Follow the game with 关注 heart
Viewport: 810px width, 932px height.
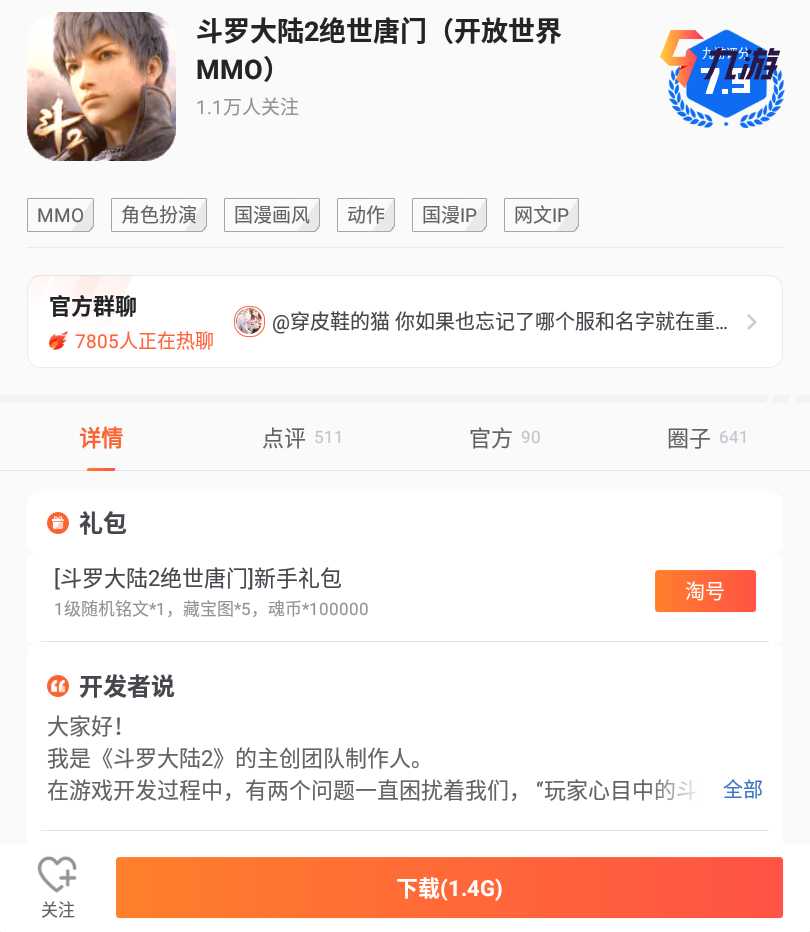(58, 887)
